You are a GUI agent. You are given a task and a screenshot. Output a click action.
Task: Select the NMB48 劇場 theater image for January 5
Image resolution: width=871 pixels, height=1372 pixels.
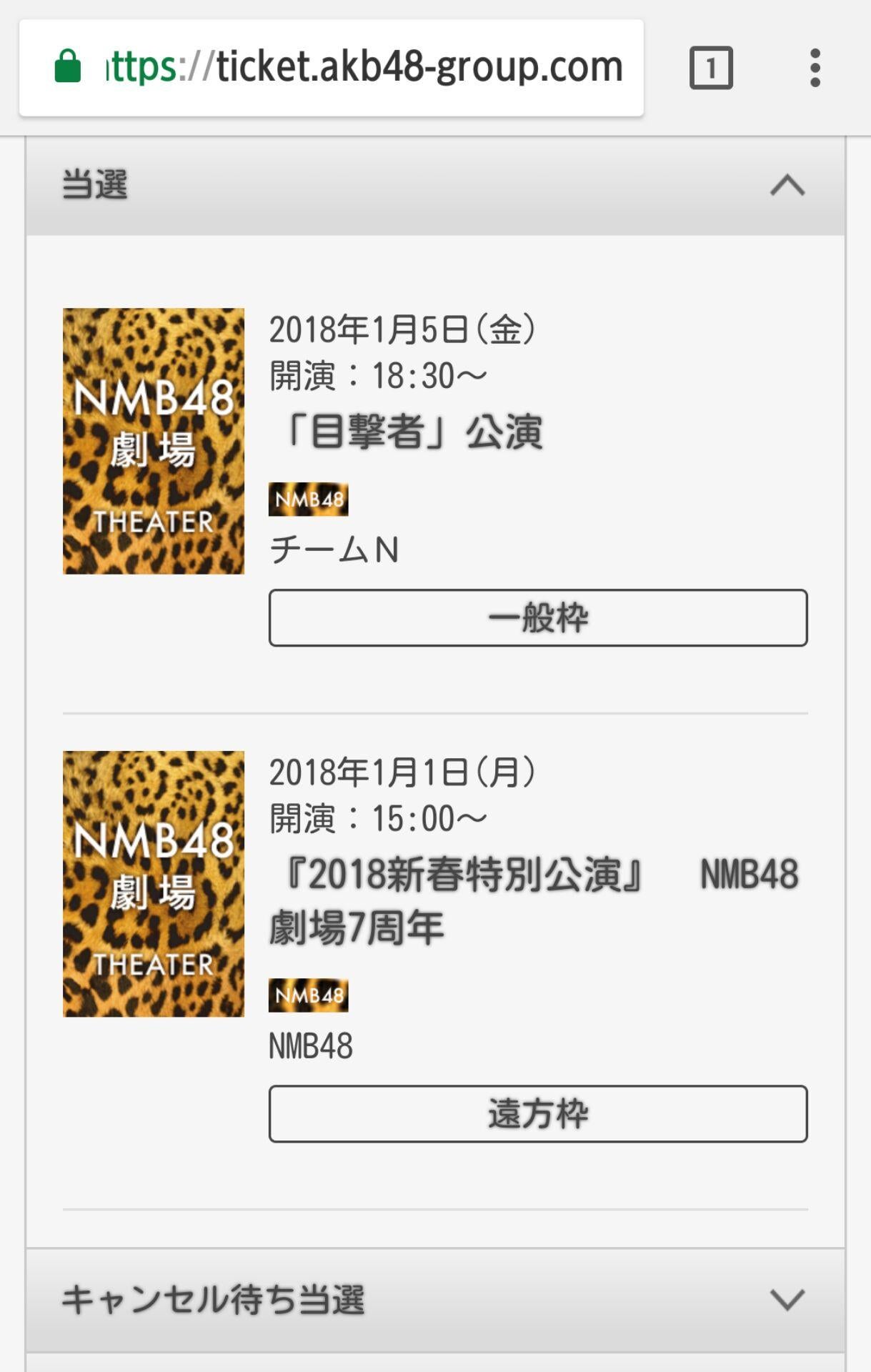pos(153,439)
